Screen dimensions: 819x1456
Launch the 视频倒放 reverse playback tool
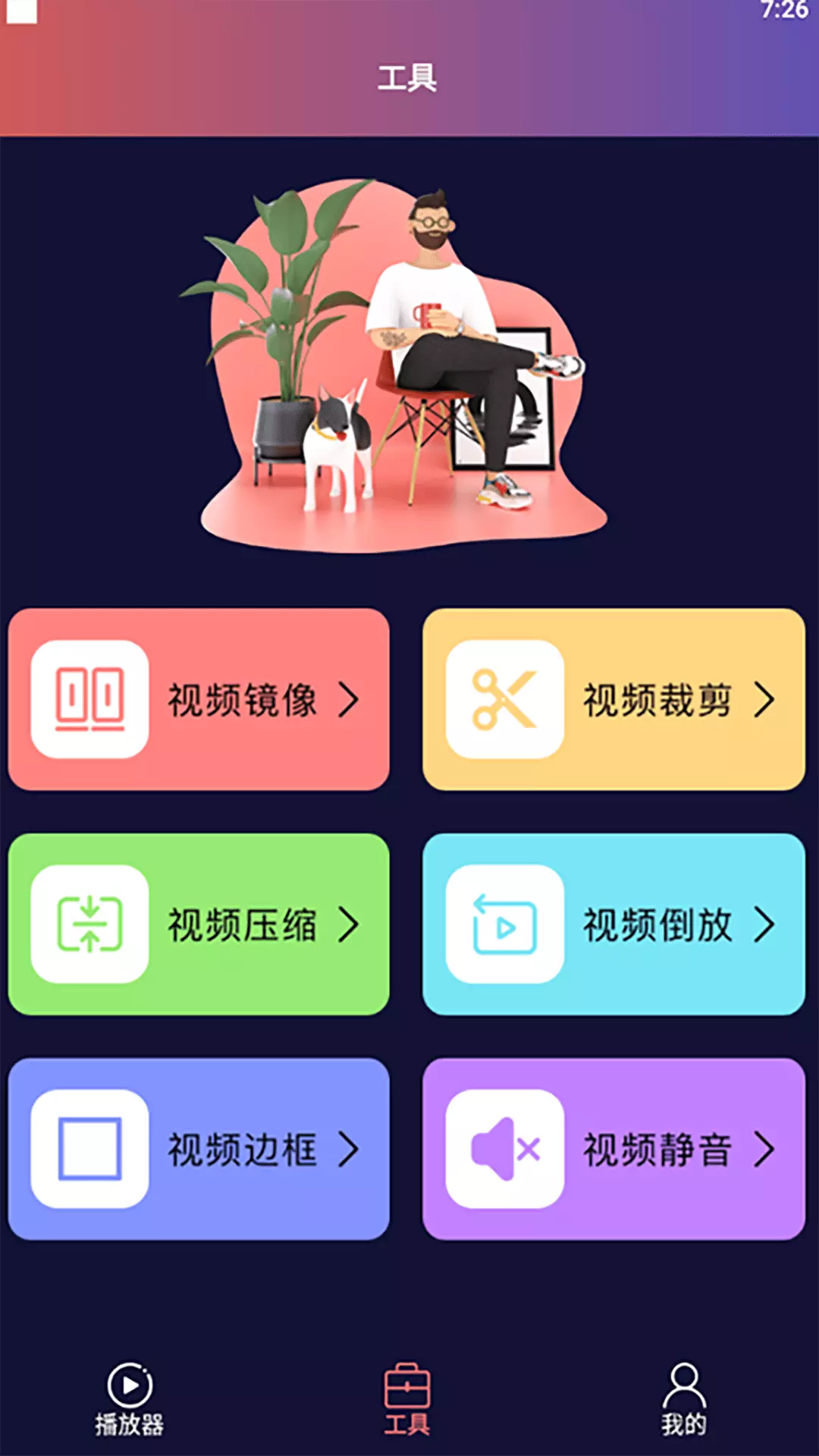[613, 924]
